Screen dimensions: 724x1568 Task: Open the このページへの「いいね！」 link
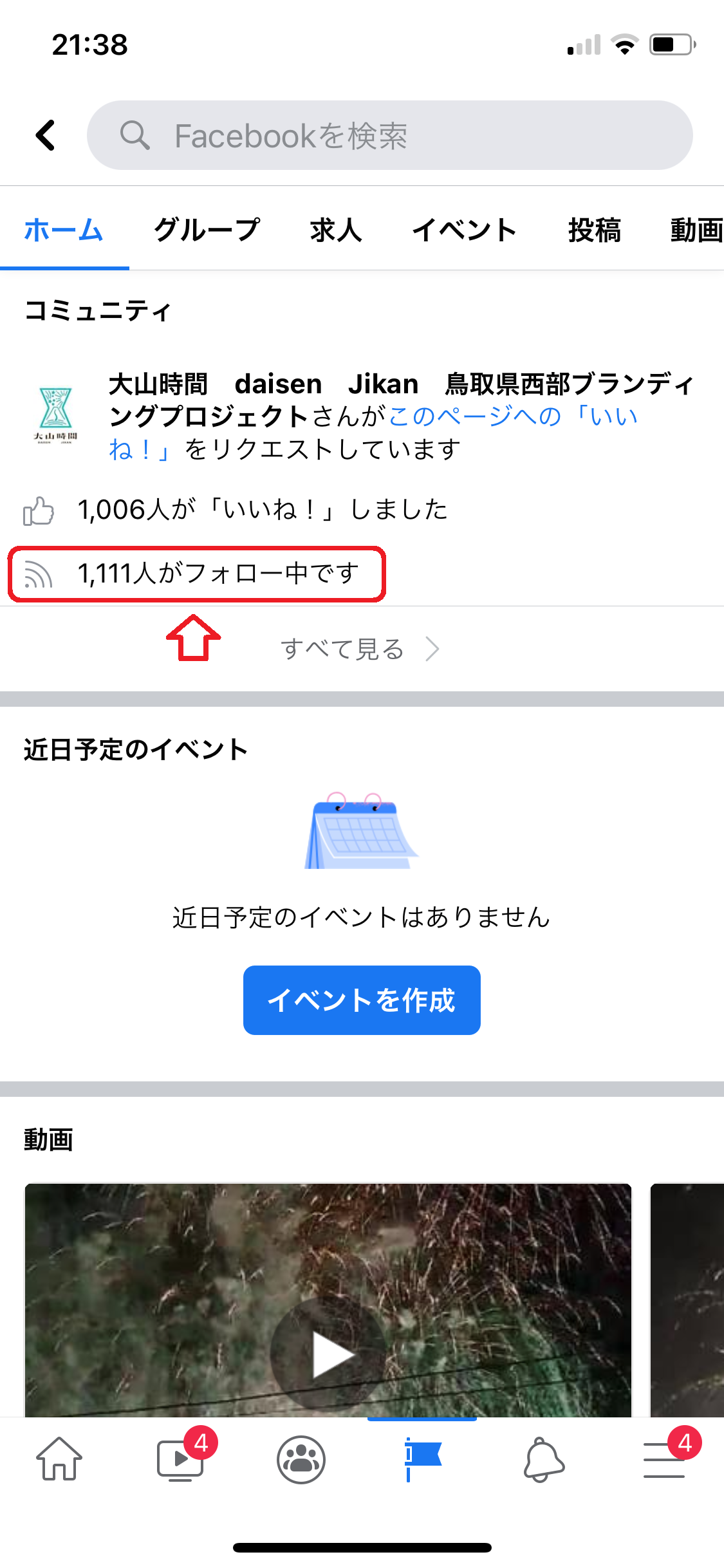[513, 416]
